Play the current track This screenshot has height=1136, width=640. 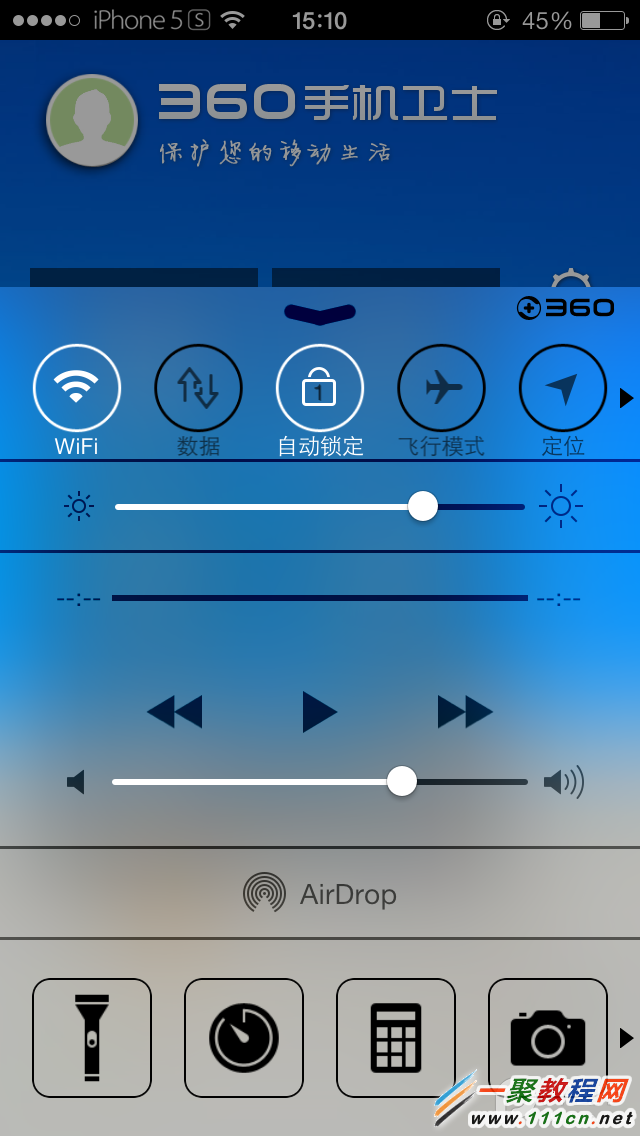pyautogui.click(x=320, y=712)
